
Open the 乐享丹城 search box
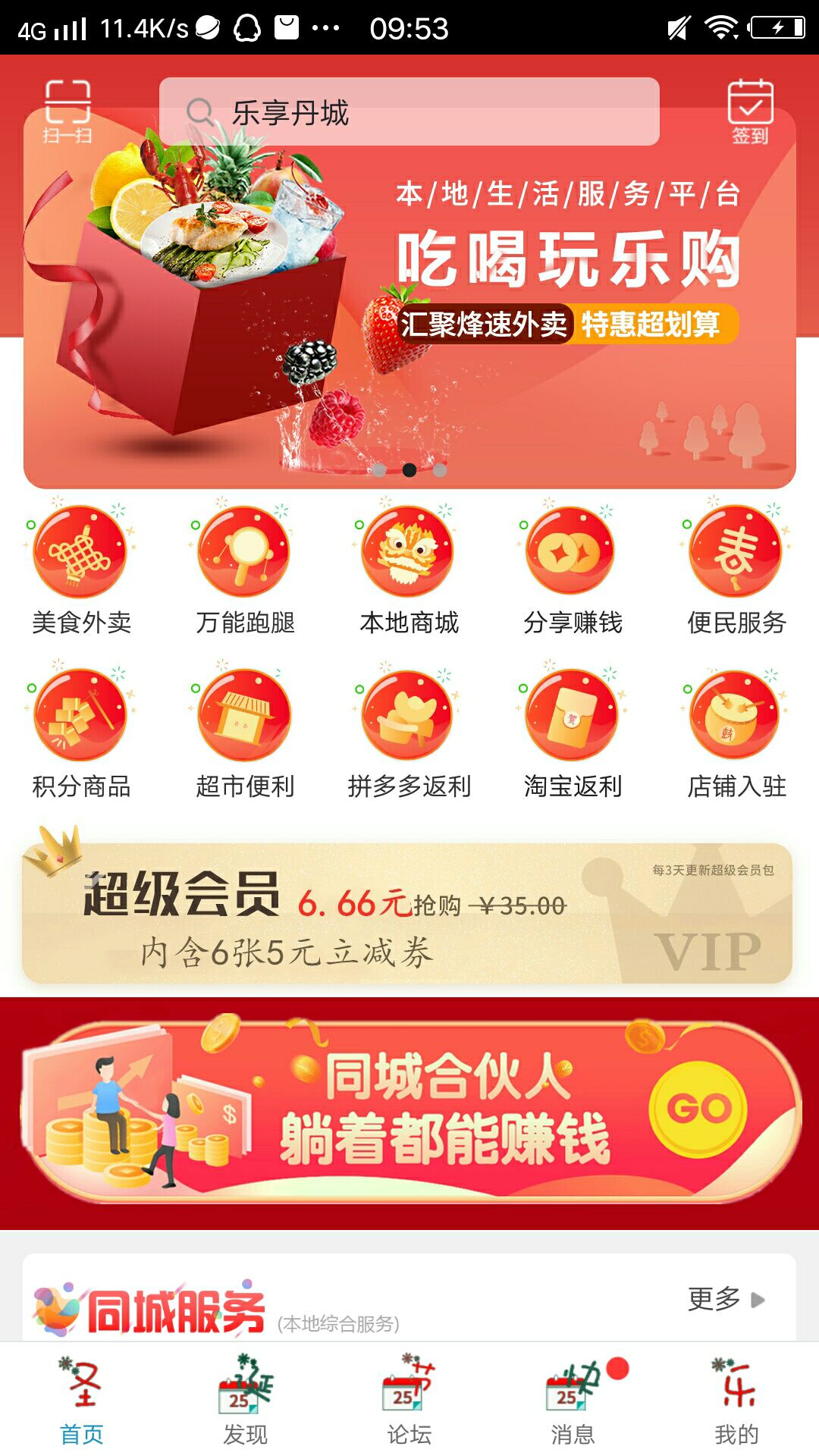click(x=409, y=112)
